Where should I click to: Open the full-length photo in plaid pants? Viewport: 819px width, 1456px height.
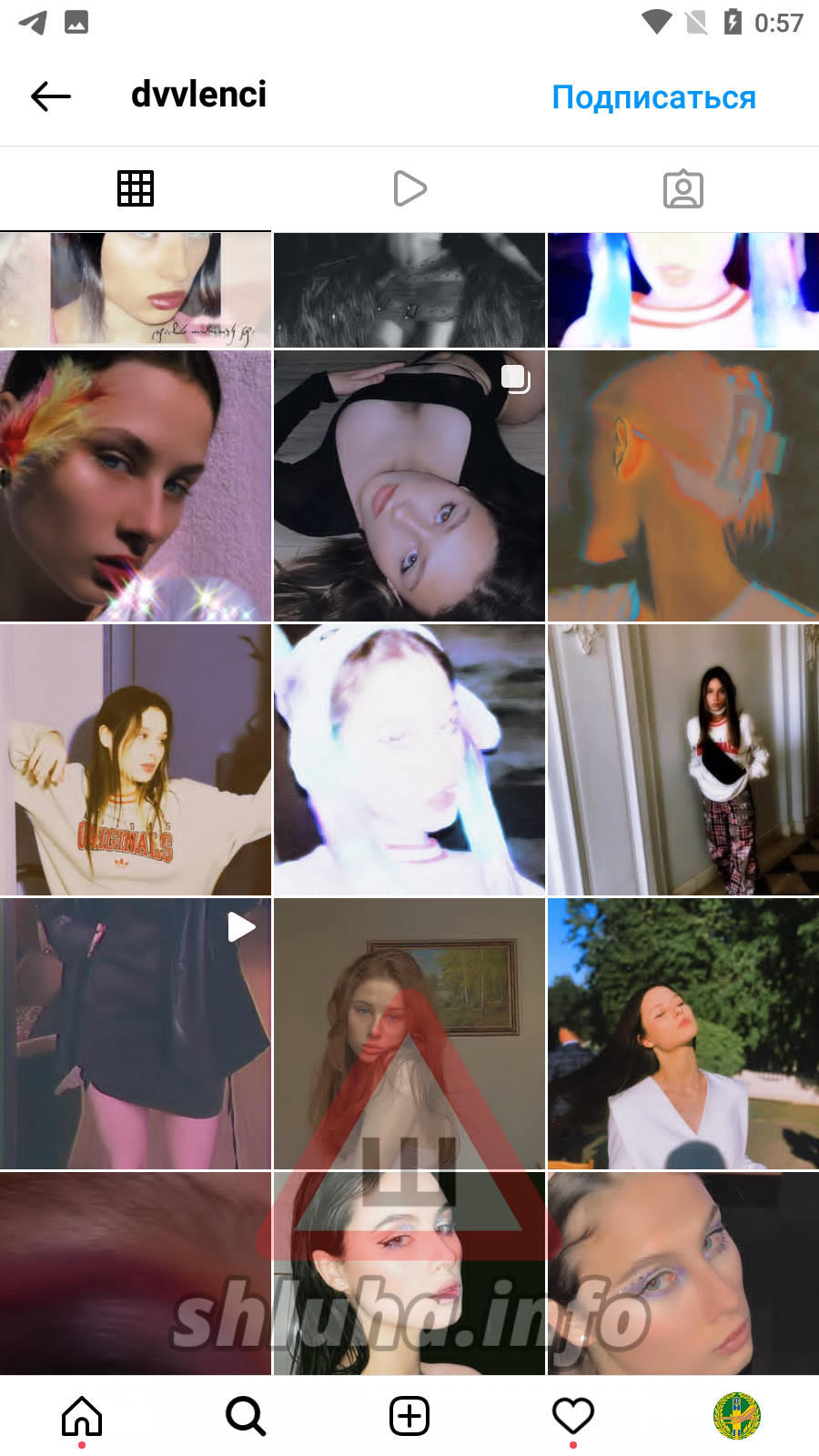pos(683,760)
